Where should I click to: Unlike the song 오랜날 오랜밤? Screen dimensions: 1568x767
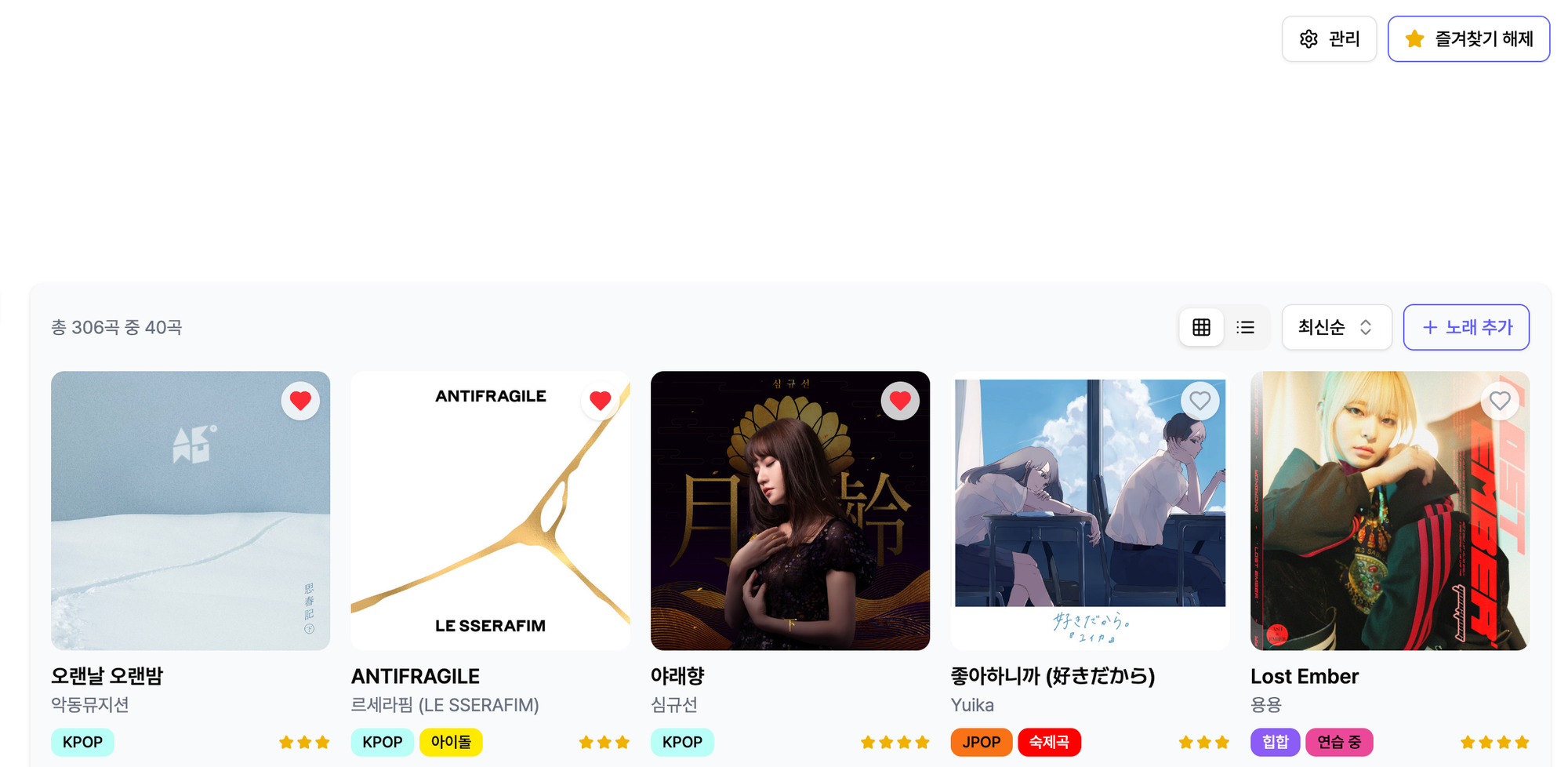[x=300, y=401]
